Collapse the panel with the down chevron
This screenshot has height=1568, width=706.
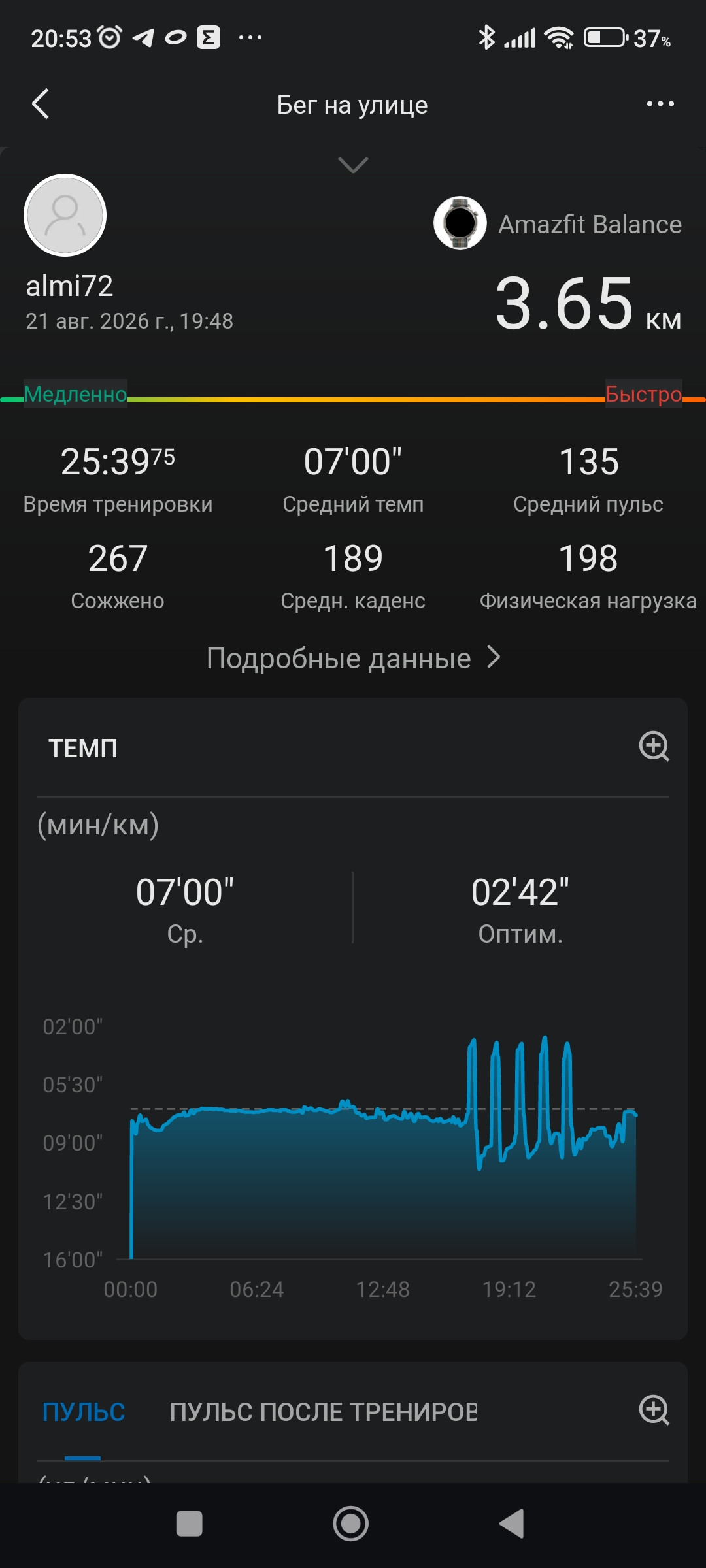point(353,165)
